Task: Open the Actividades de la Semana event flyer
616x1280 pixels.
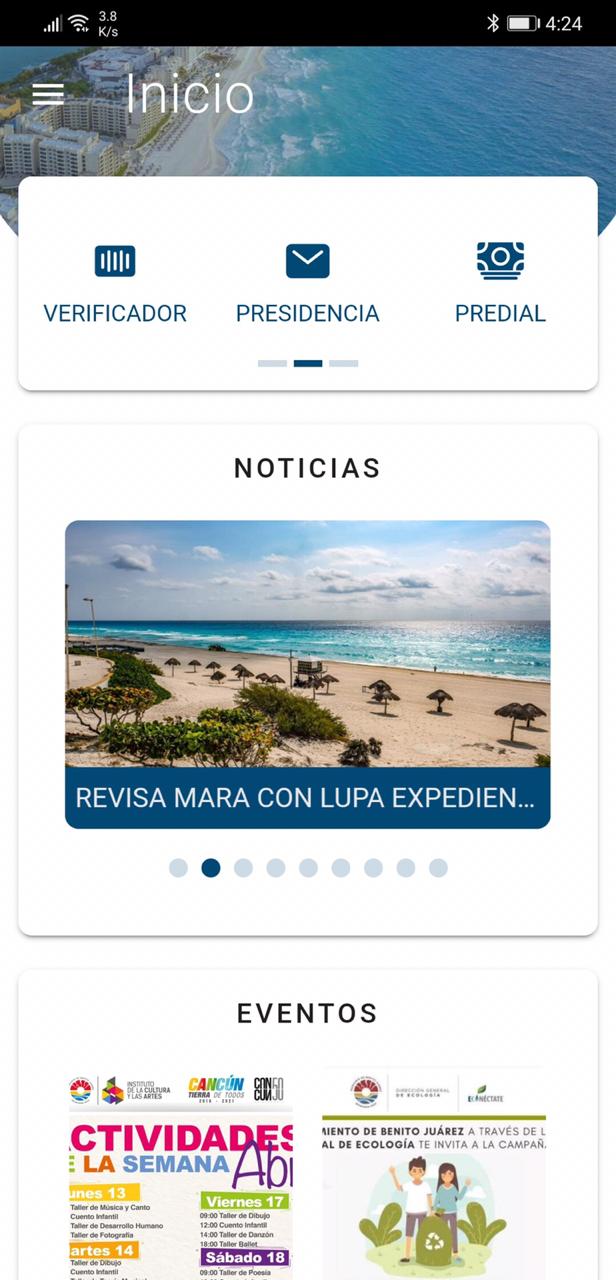Action: [x=181, y=1175]
